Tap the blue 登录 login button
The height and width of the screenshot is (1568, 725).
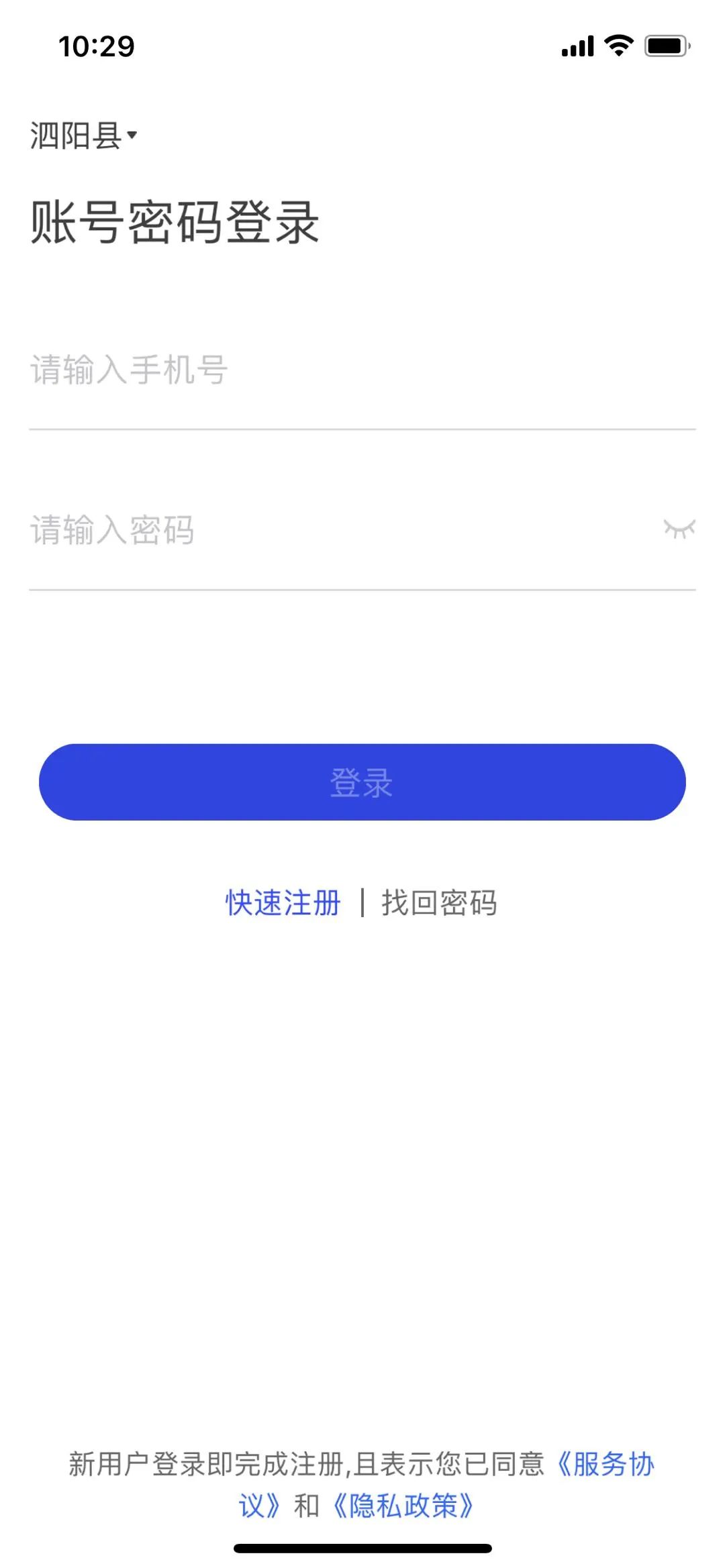[x=362, y=782]
